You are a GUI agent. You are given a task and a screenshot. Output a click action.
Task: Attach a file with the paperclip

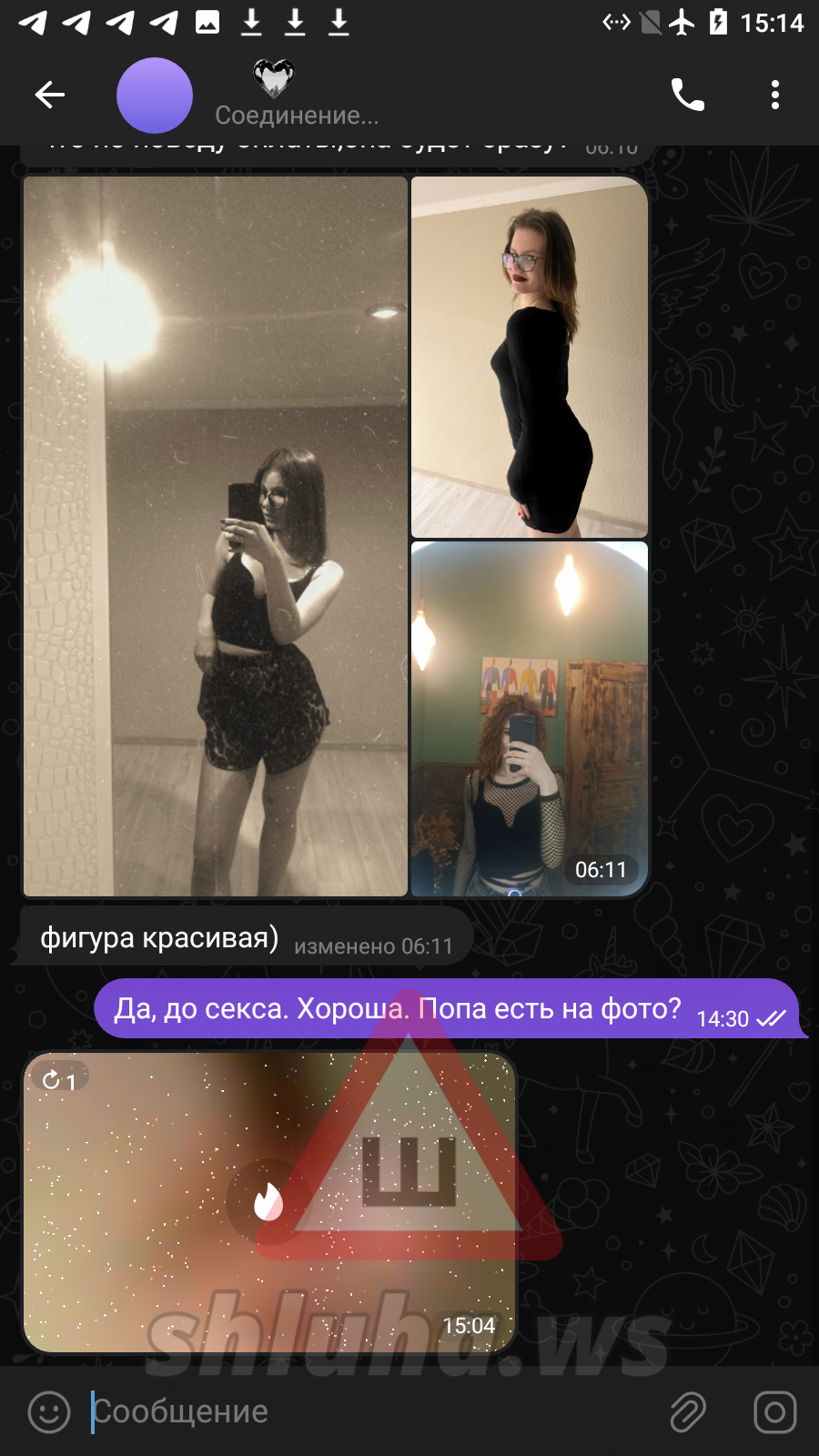688,1412
